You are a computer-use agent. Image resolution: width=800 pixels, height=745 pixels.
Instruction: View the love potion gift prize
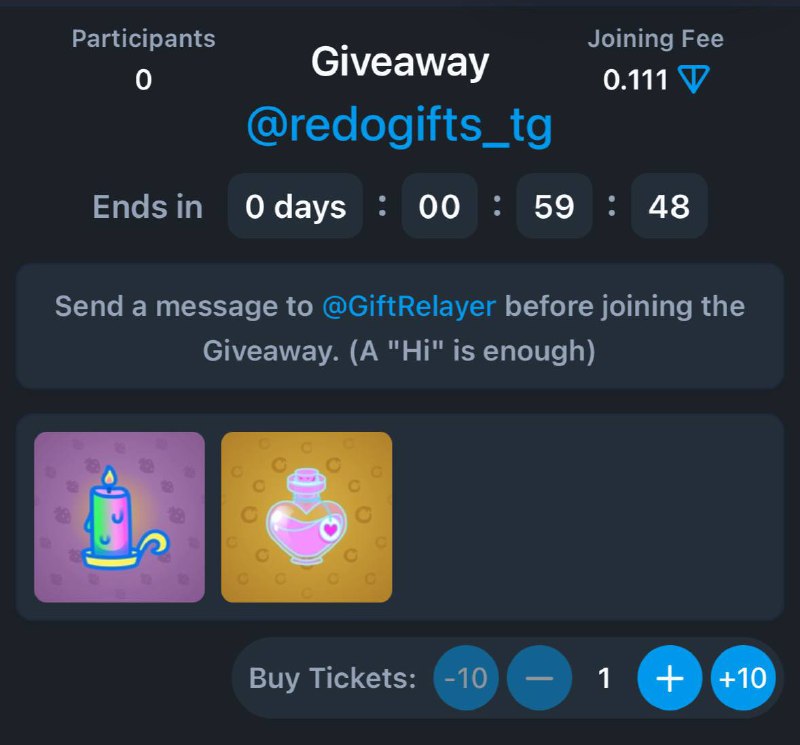pyautogui.click(x=306, y=517)
